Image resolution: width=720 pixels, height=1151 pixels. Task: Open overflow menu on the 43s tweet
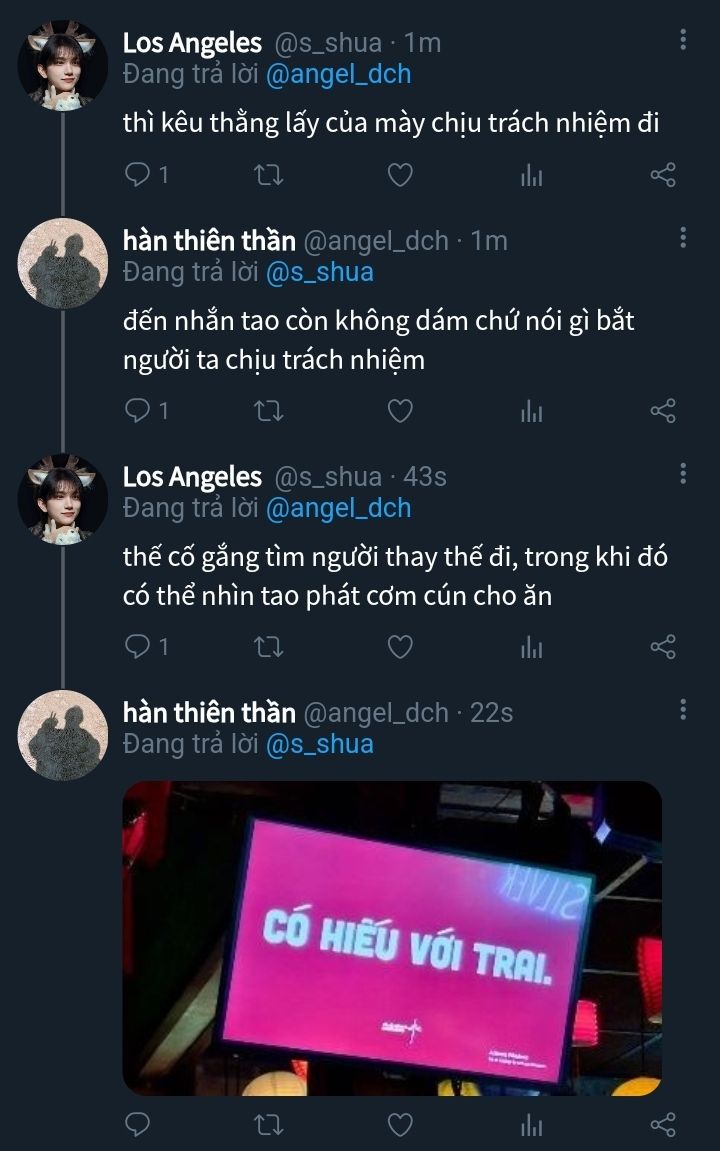click(683, 474)
